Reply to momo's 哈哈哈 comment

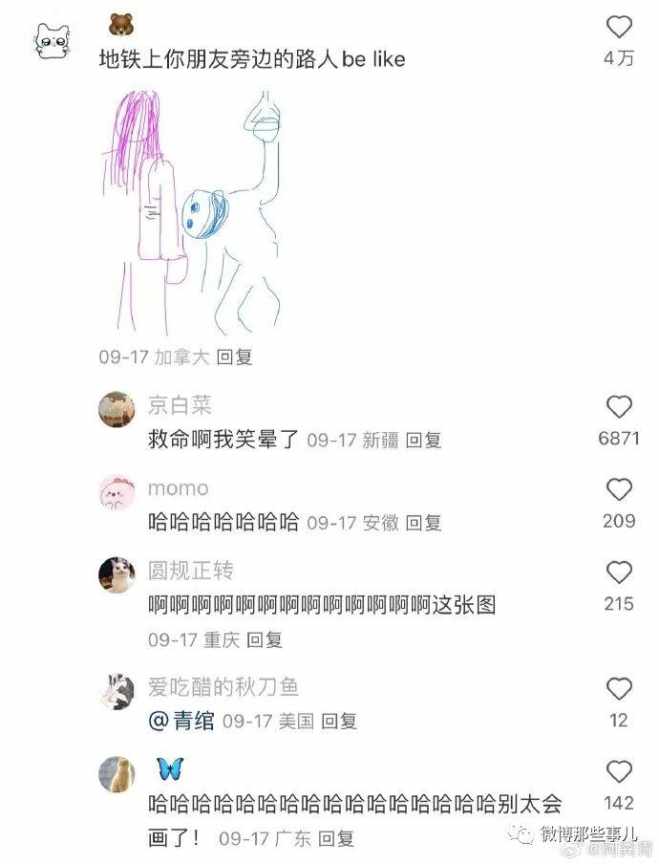pyautogui.click(x=424, y=522)
